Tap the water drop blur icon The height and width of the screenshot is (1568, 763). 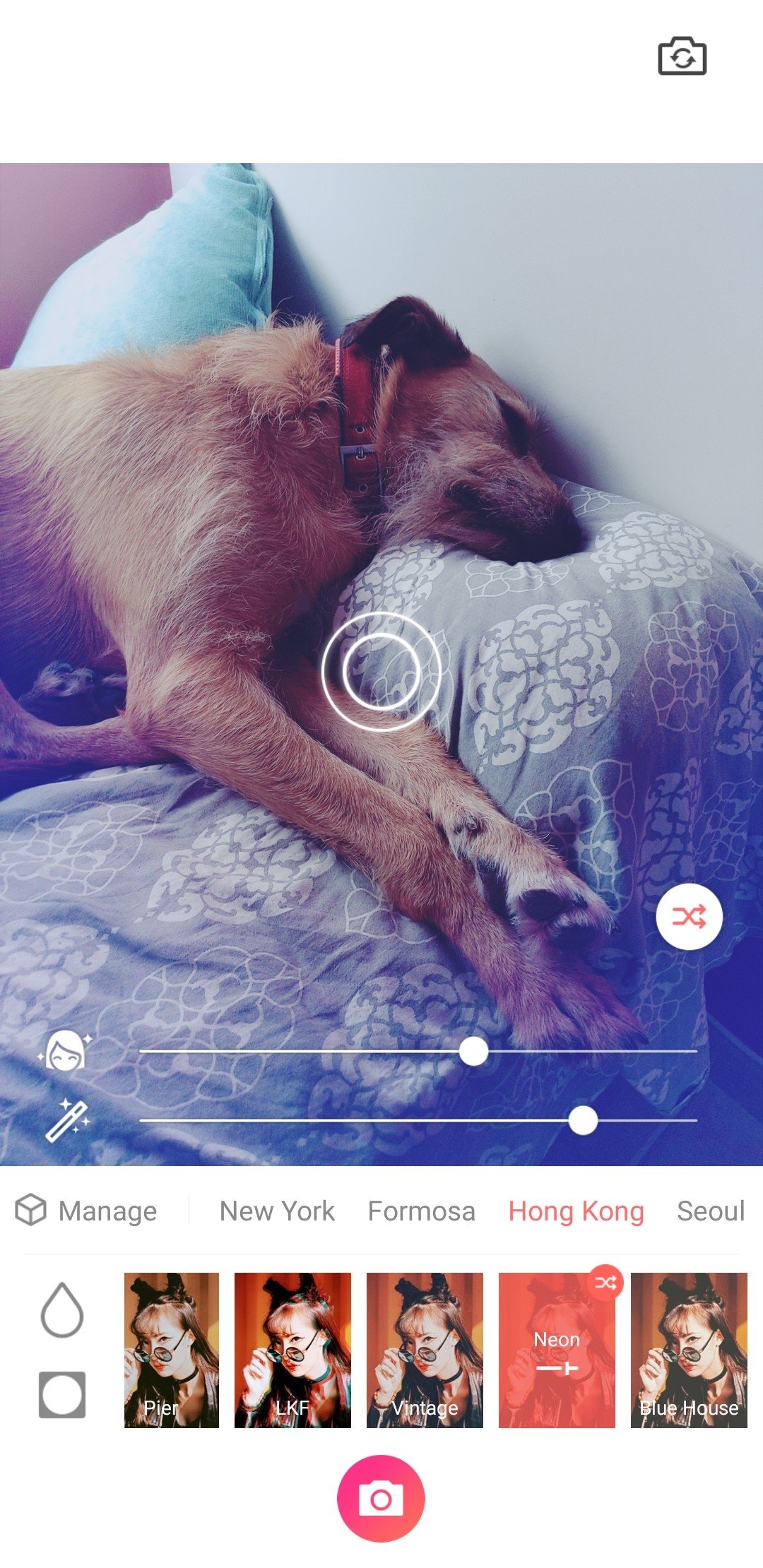62,1310
